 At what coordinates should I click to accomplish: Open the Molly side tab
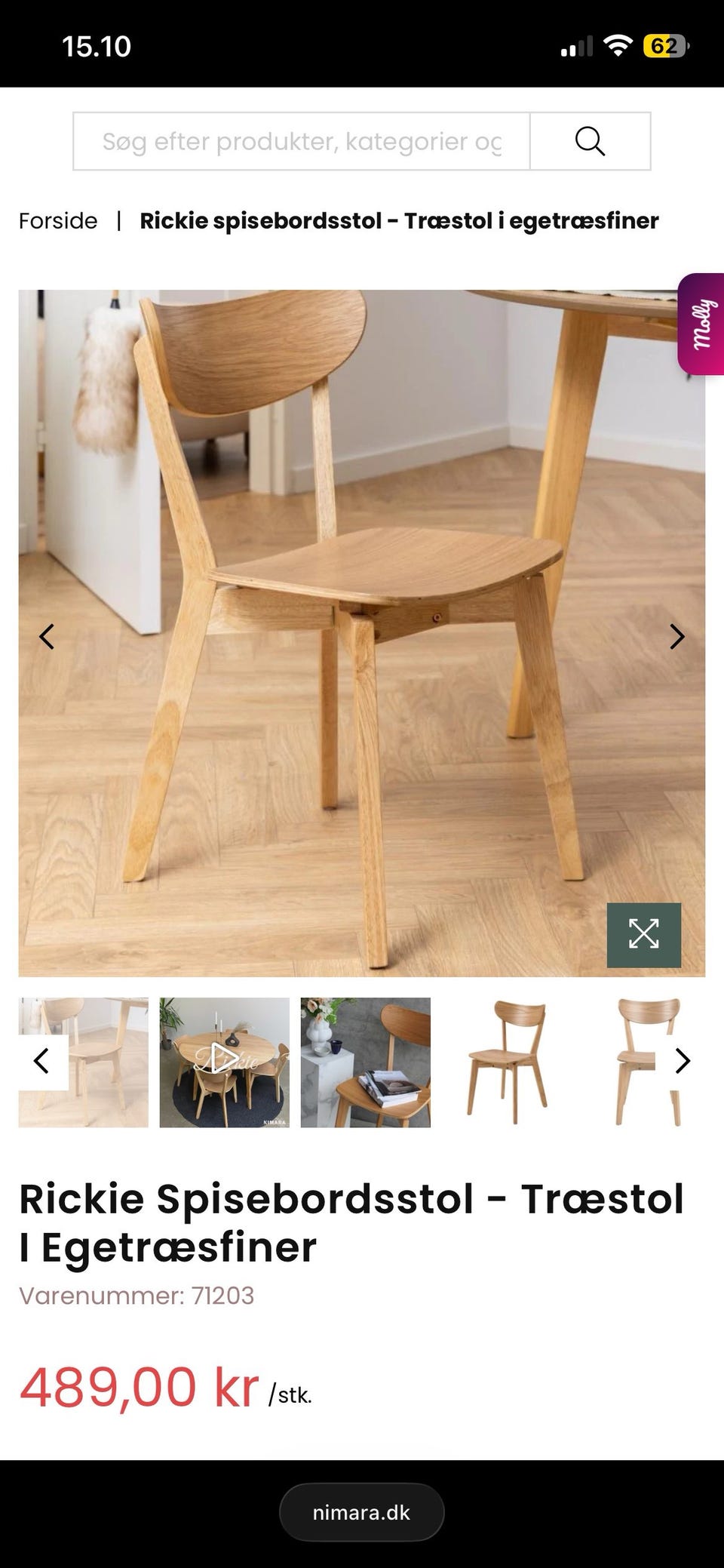(x=702, y=324)
